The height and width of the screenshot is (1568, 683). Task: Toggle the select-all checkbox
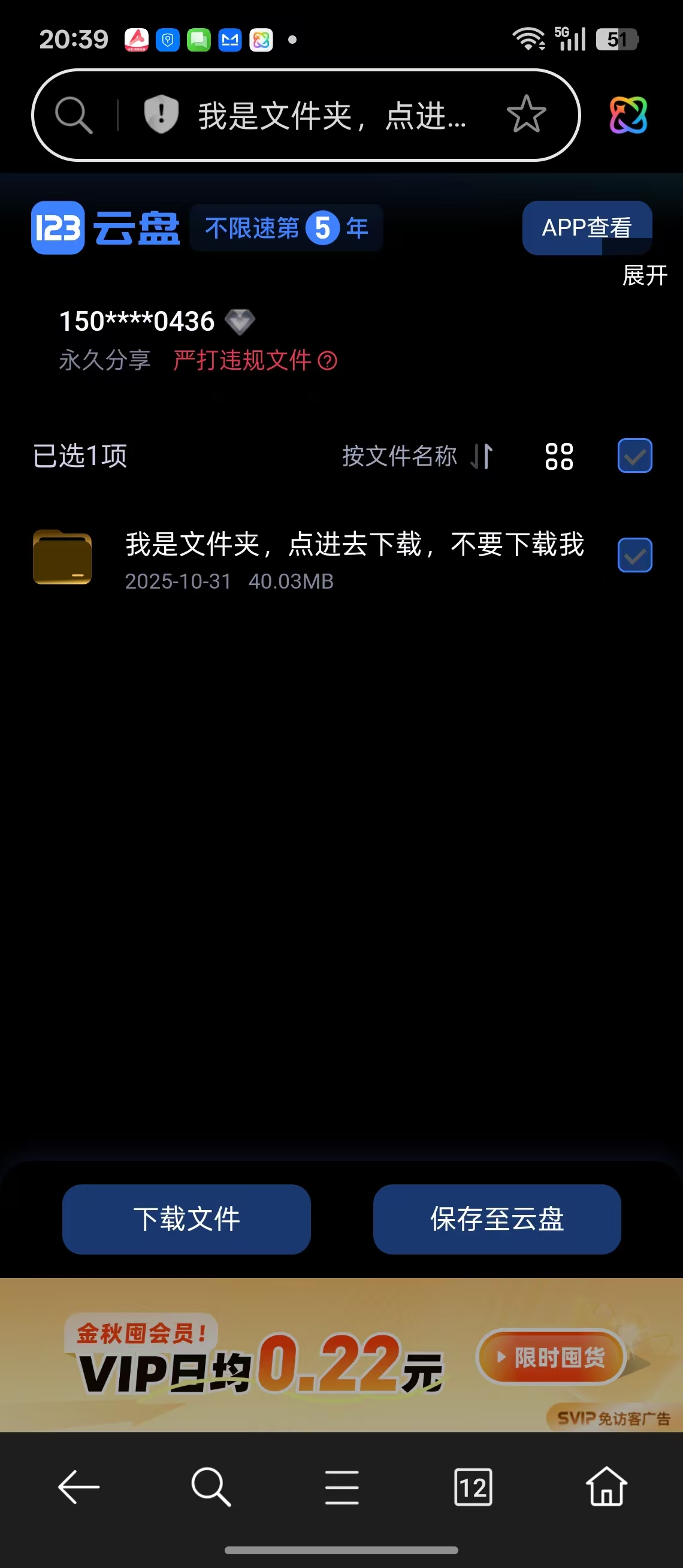(634, 456)
